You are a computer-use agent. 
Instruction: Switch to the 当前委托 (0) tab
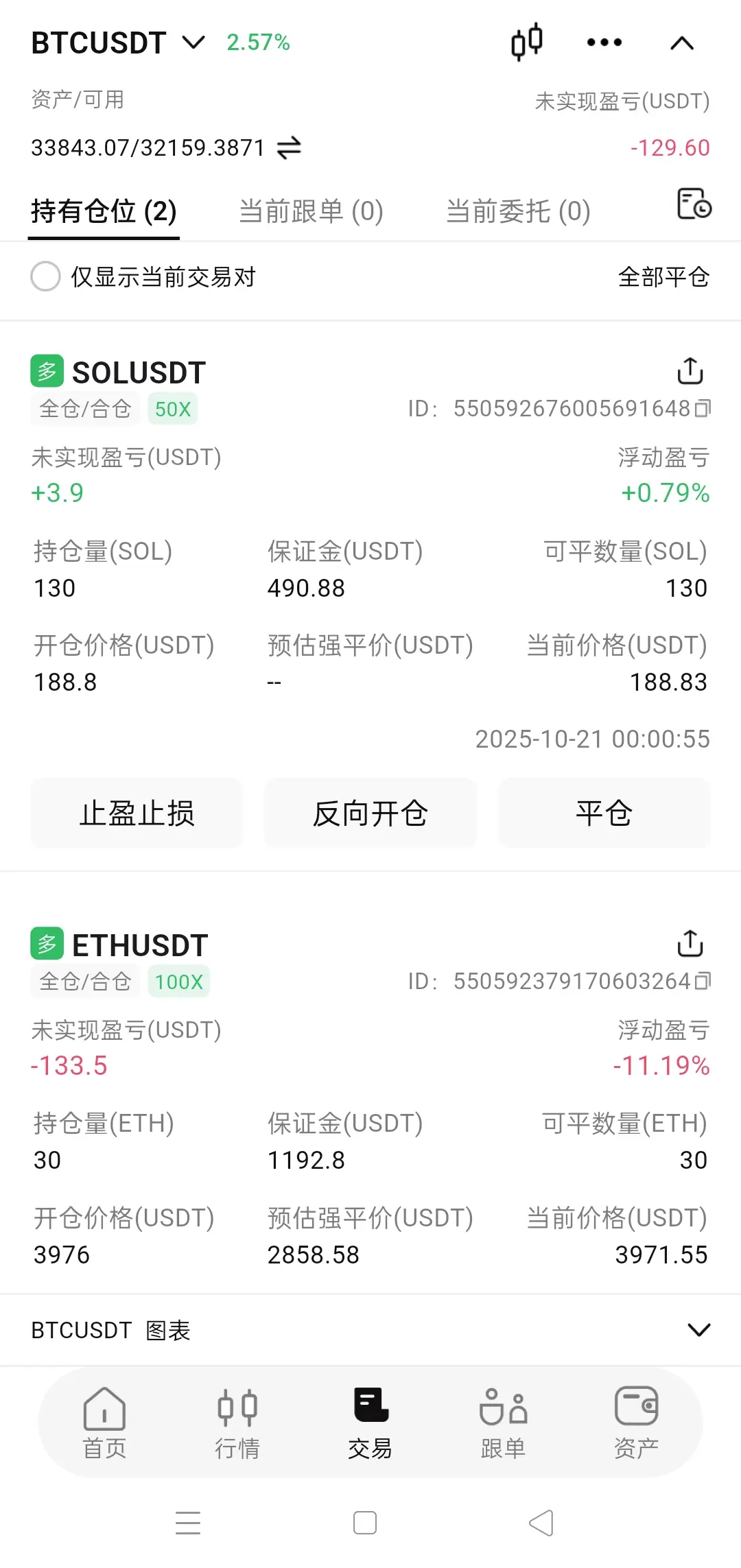[518, 211]
